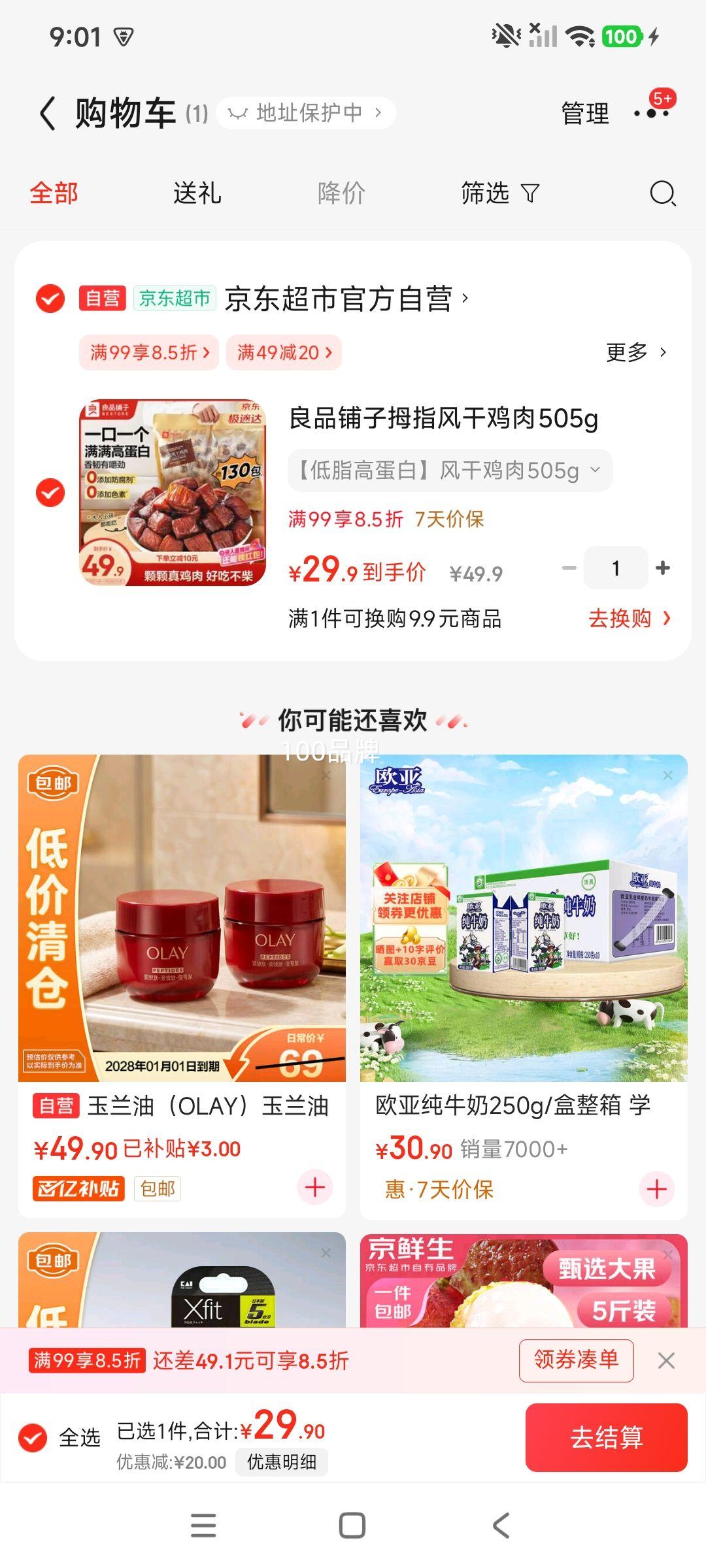Increase item quantity with the plus stepper

click(662, 568)
